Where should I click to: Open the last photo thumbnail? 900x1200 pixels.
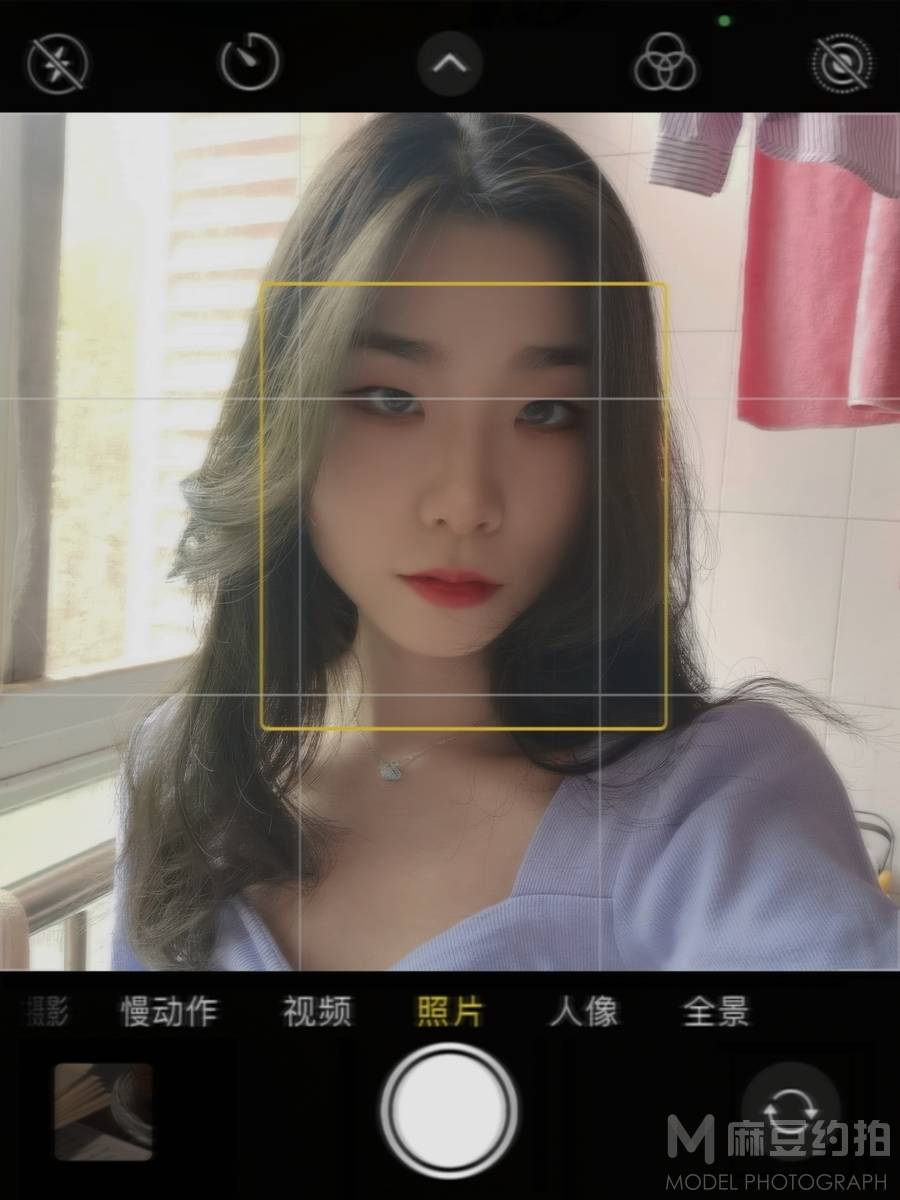pyautogui.click(x=103, y=1111)
